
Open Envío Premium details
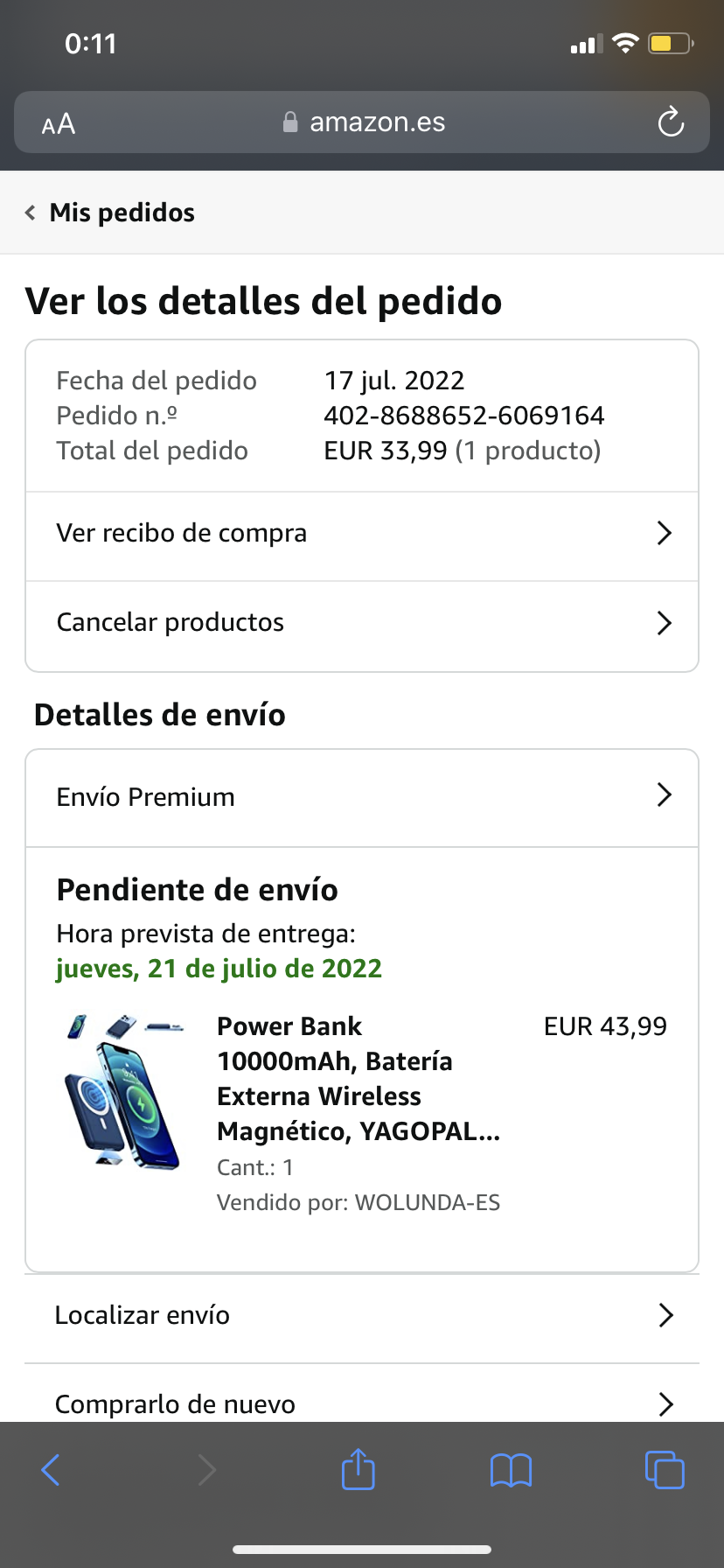click(x=361, y=797)
